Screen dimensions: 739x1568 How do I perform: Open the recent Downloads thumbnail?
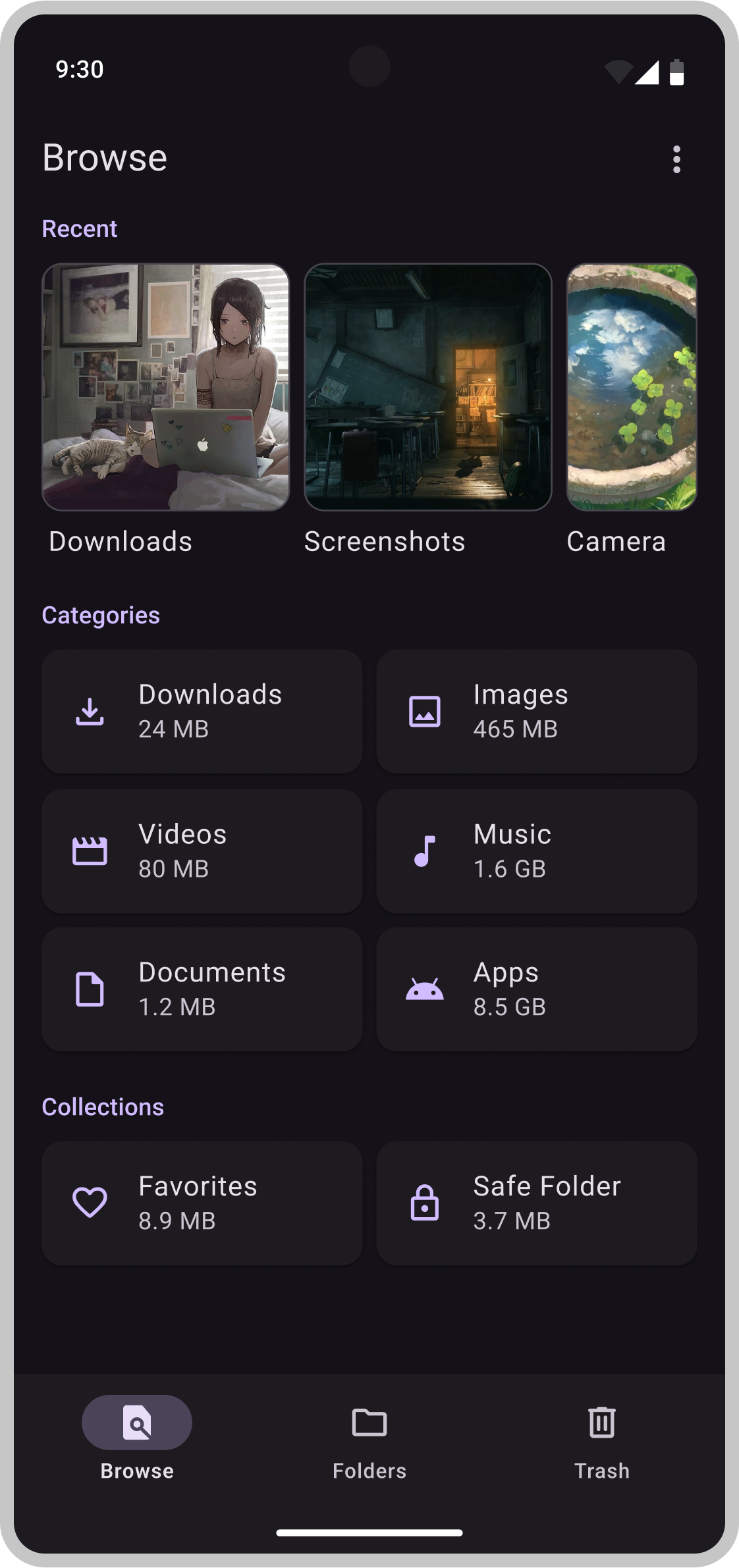(x=165, y=387)
